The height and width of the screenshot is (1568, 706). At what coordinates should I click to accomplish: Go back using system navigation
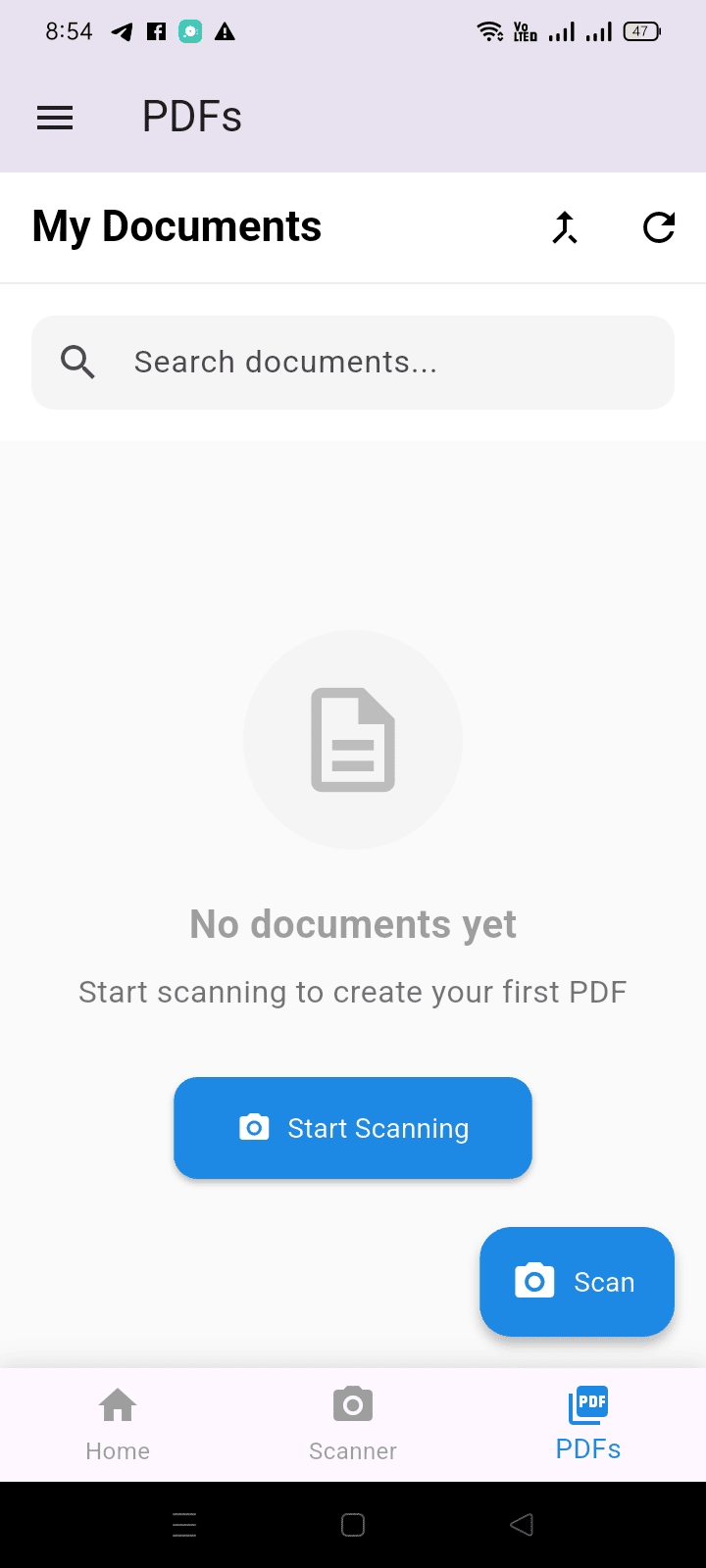522,1525
